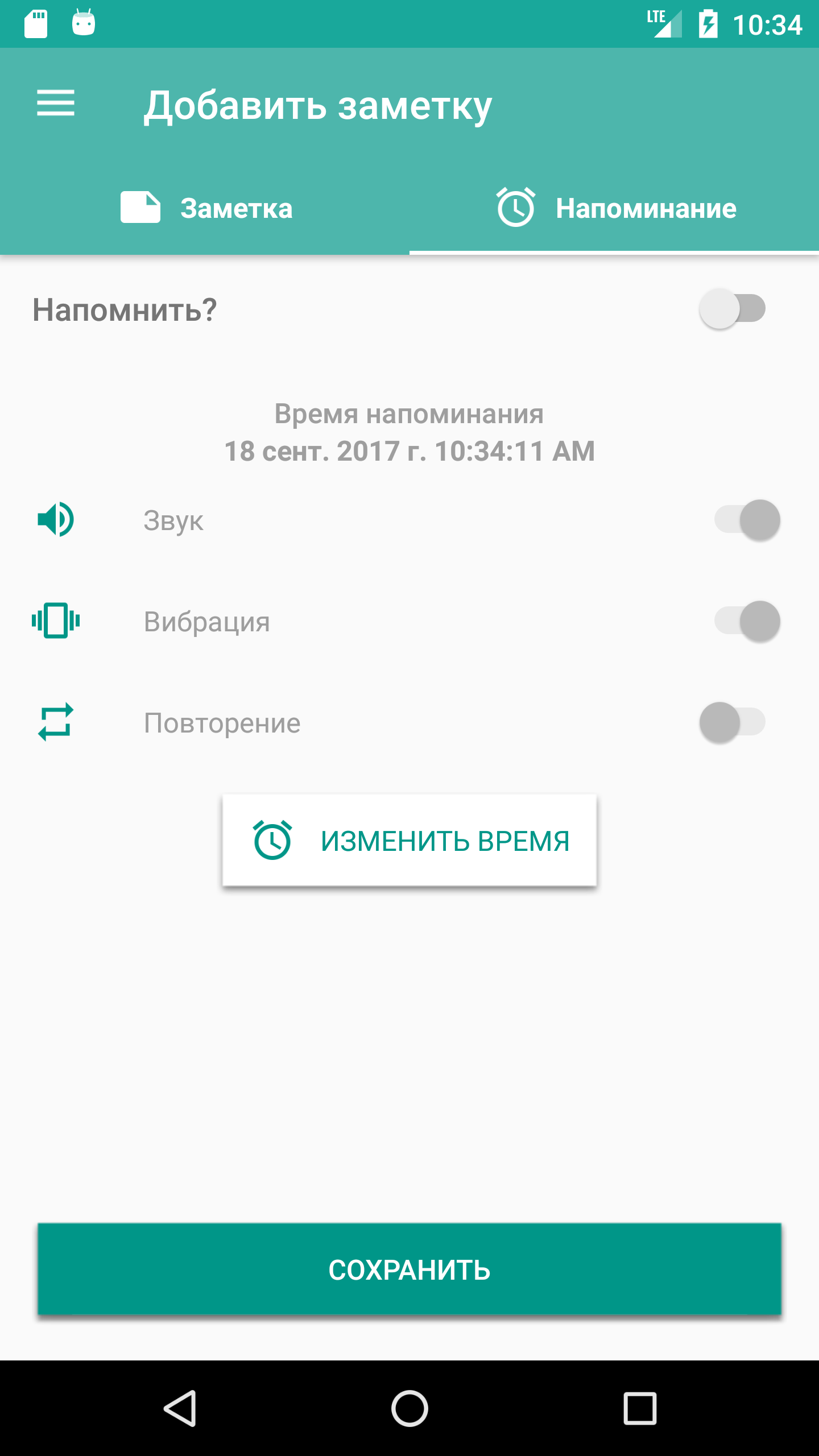Toggle the Звук sound switch
Screen dimensions: 819x1456
click(747, 519)
